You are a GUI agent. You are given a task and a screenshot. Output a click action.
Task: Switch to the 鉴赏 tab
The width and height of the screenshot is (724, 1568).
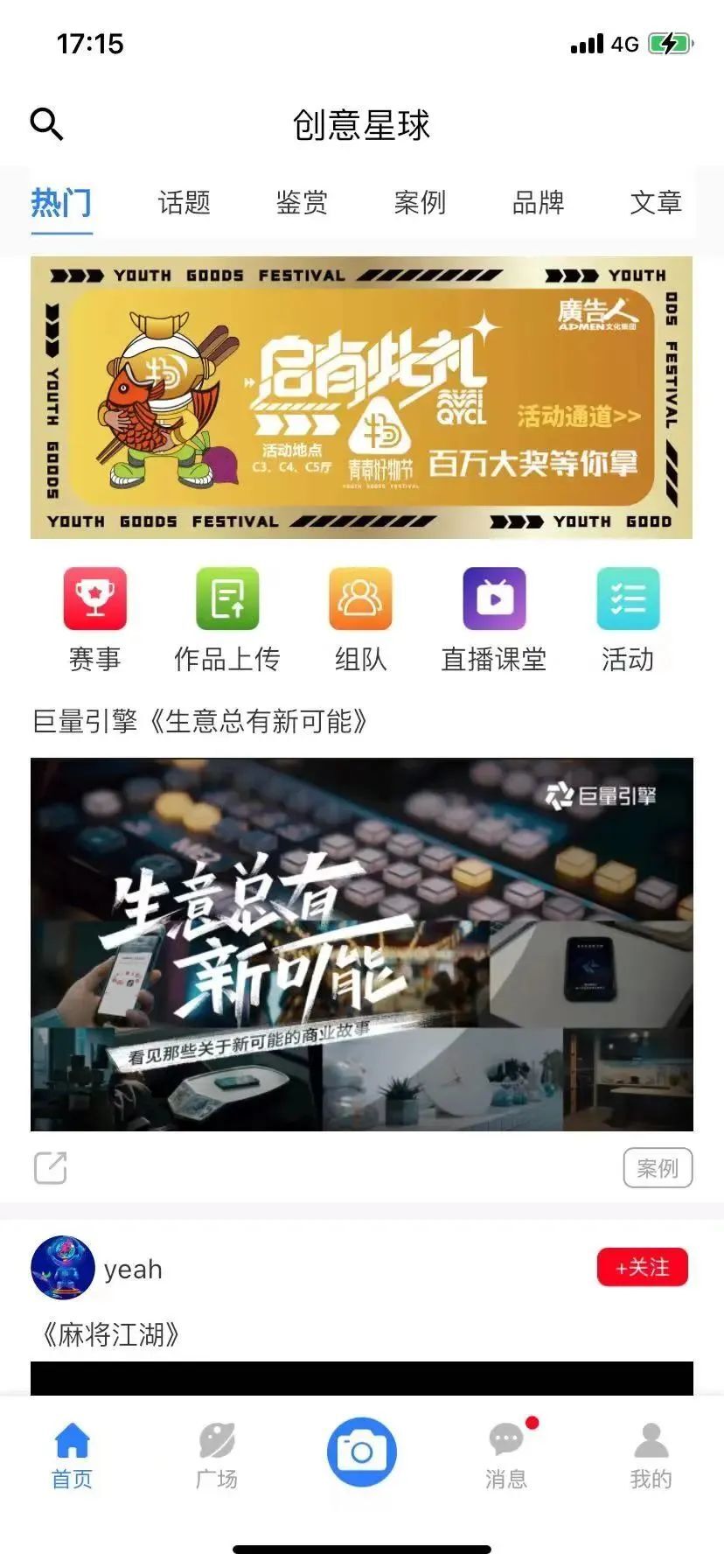[x=302, y=203]
